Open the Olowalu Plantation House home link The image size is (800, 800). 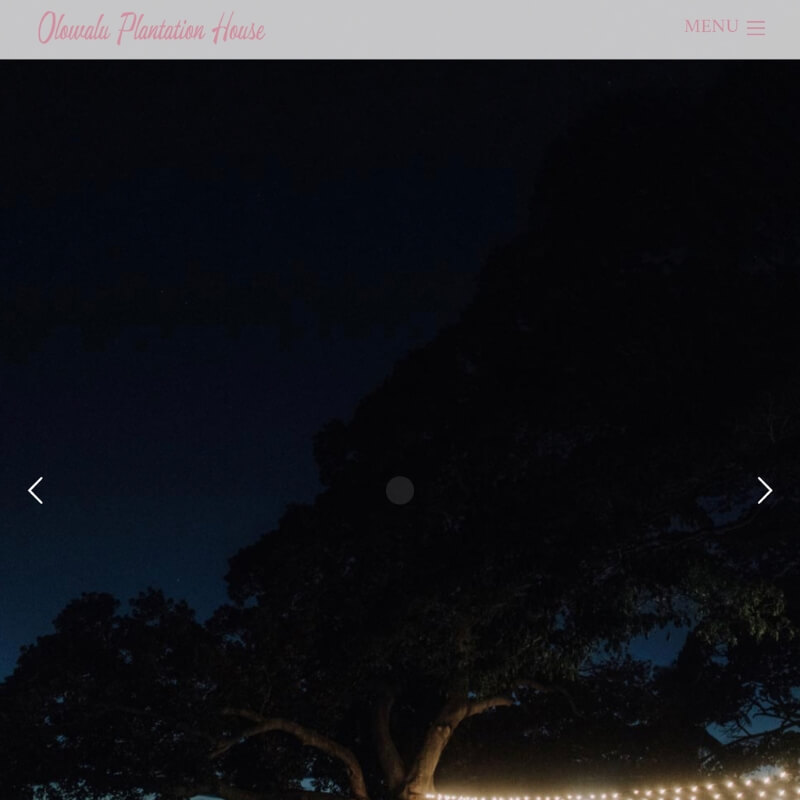tap(152, 28)
